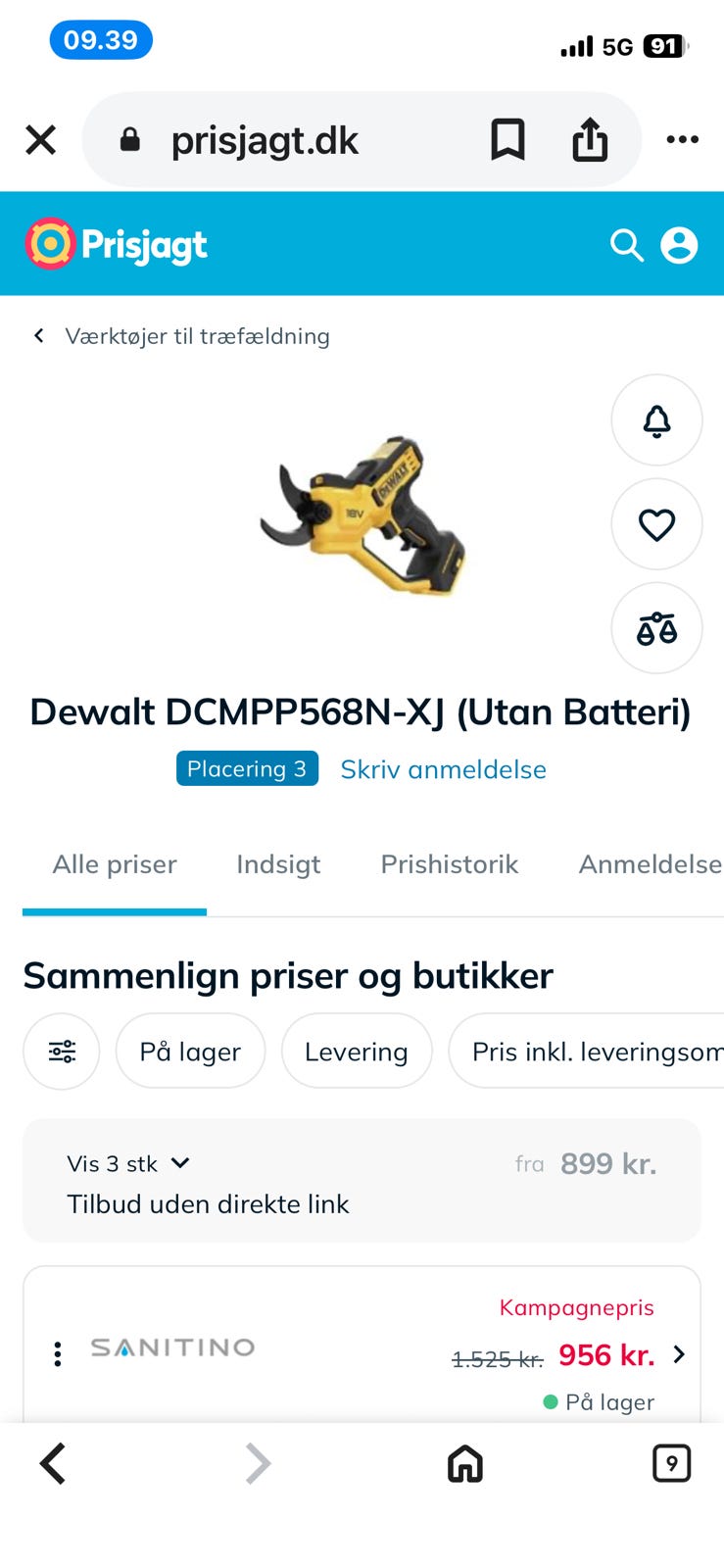Switch to the Prishistorik tab
The height and width of the screenshot is (1568, 724).
(x=450, y=864)
